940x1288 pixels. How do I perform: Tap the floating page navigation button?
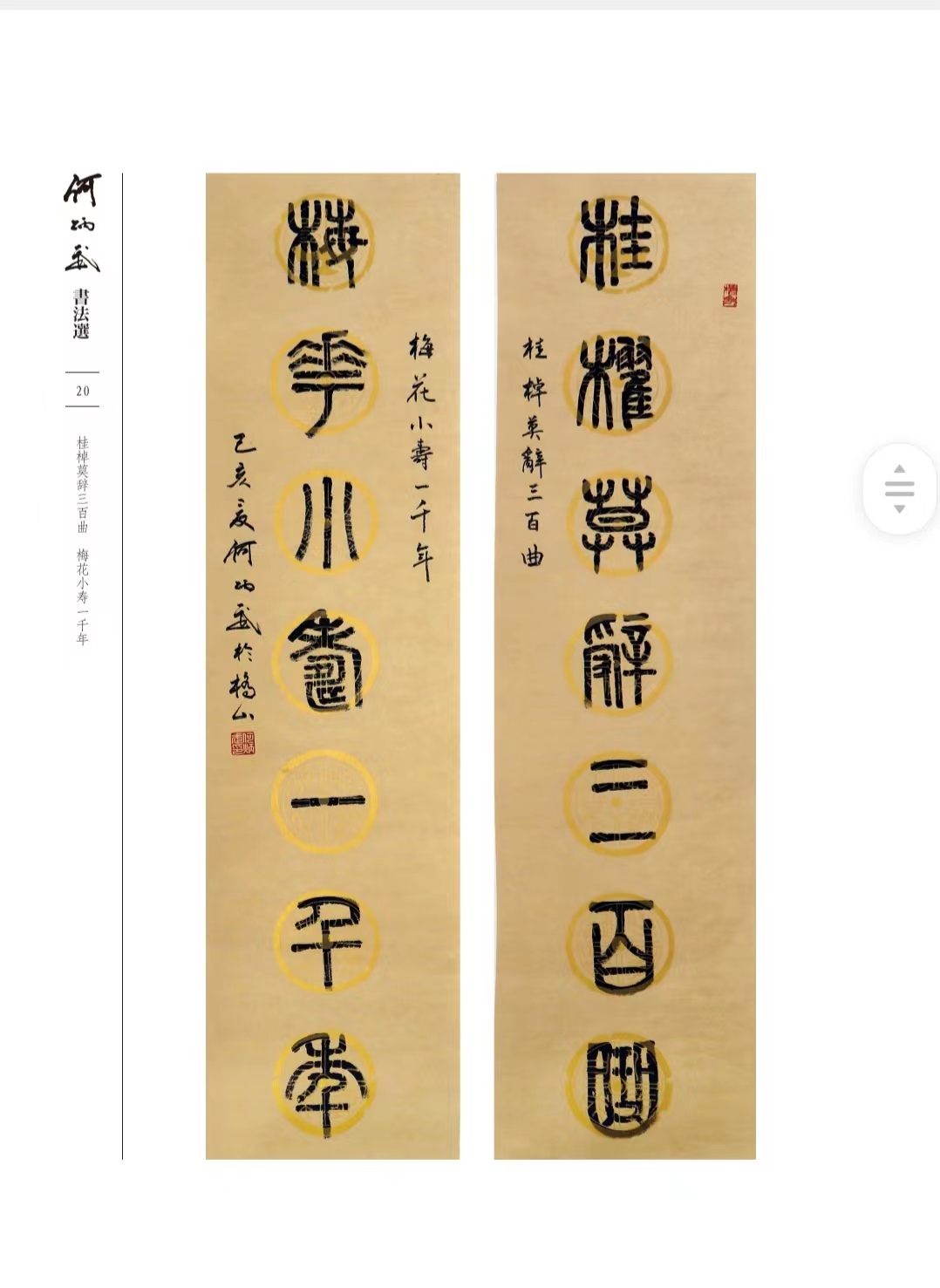[x=899, y=488]
